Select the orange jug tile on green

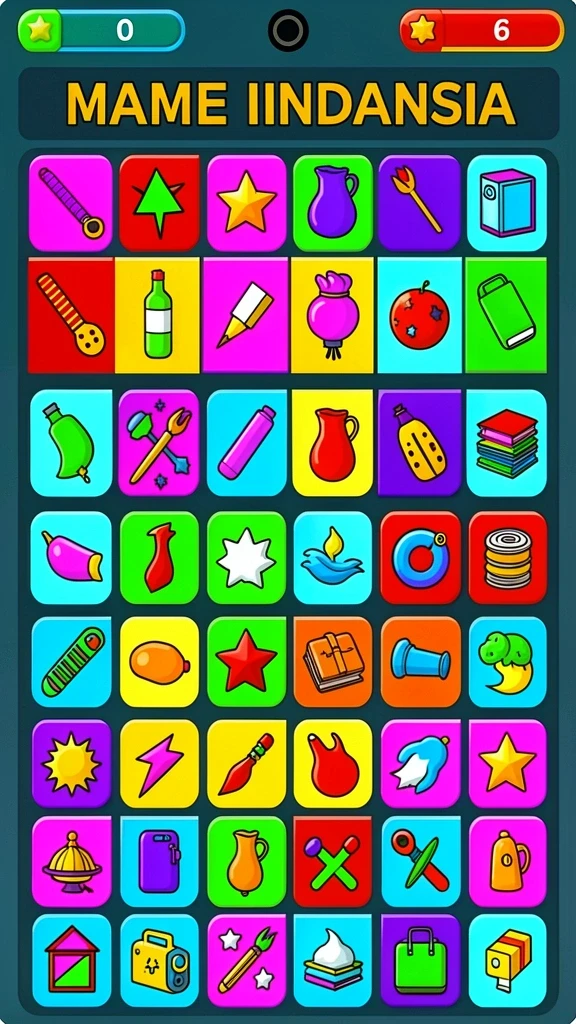[x=246, y=861]
